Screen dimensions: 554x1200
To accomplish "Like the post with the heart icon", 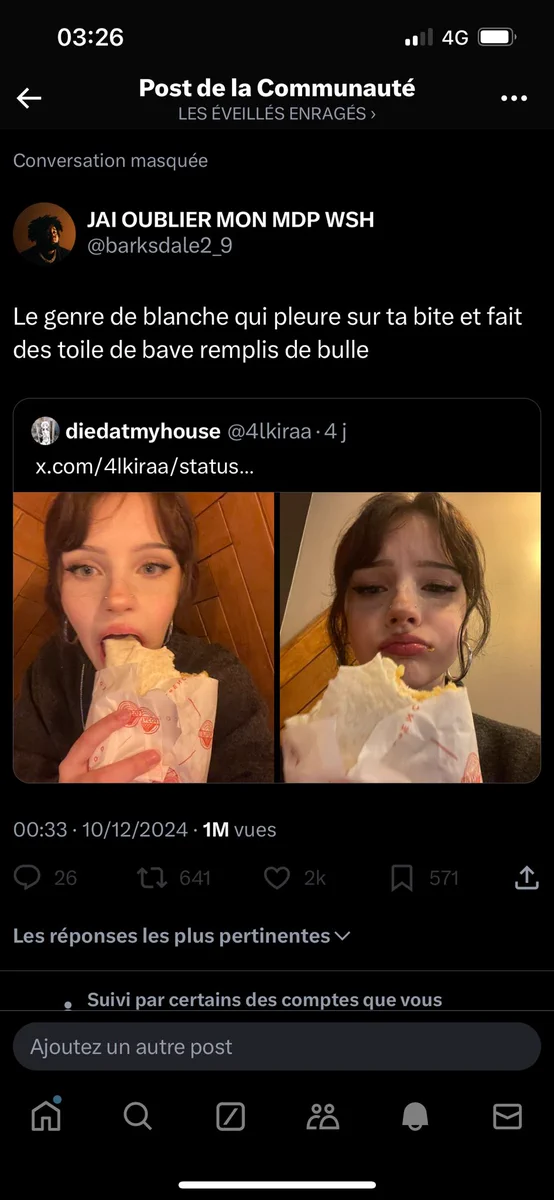I will [x=277, y=878].
